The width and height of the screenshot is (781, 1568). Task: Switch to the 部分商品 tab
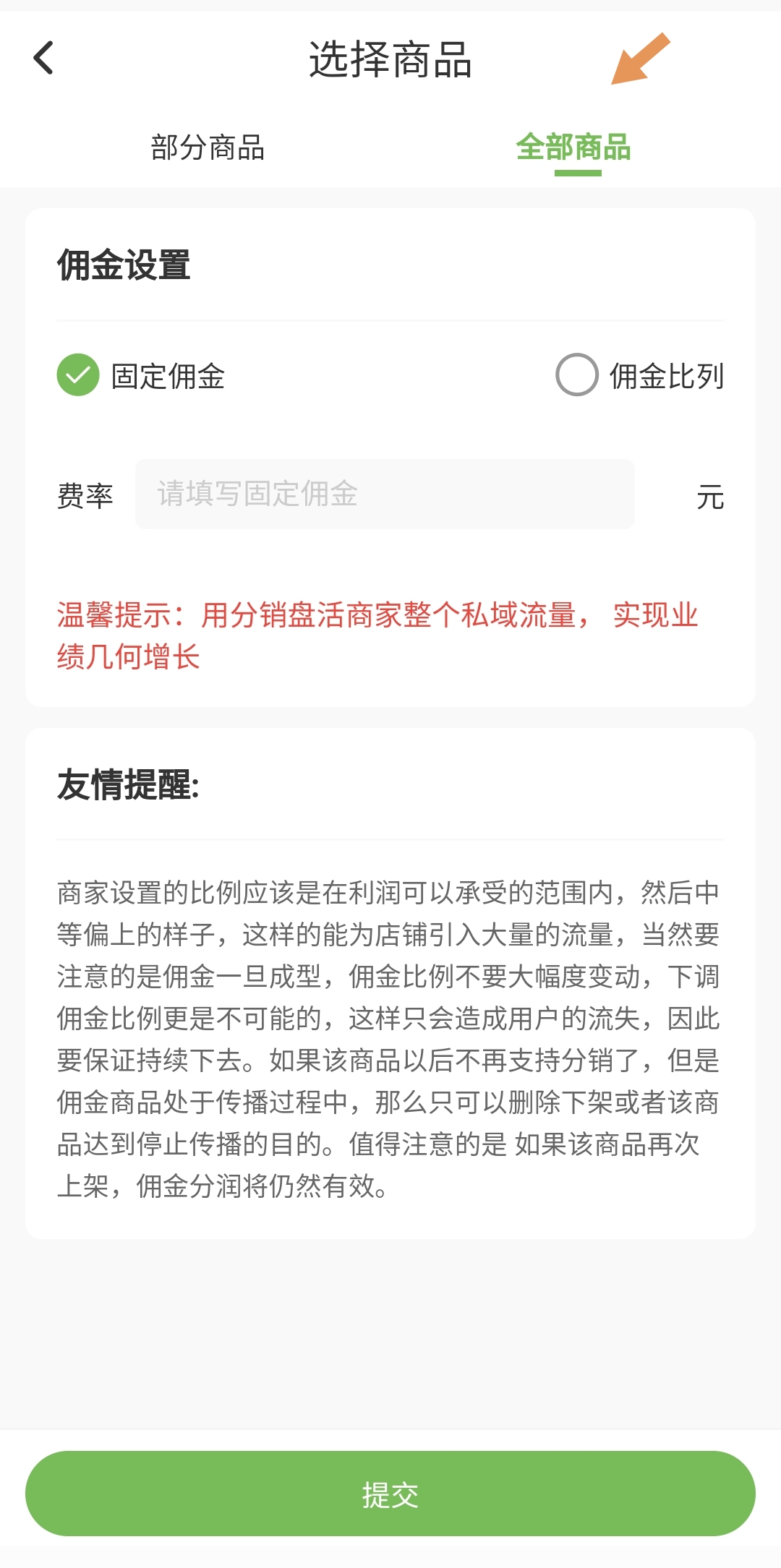coord(208,147)
